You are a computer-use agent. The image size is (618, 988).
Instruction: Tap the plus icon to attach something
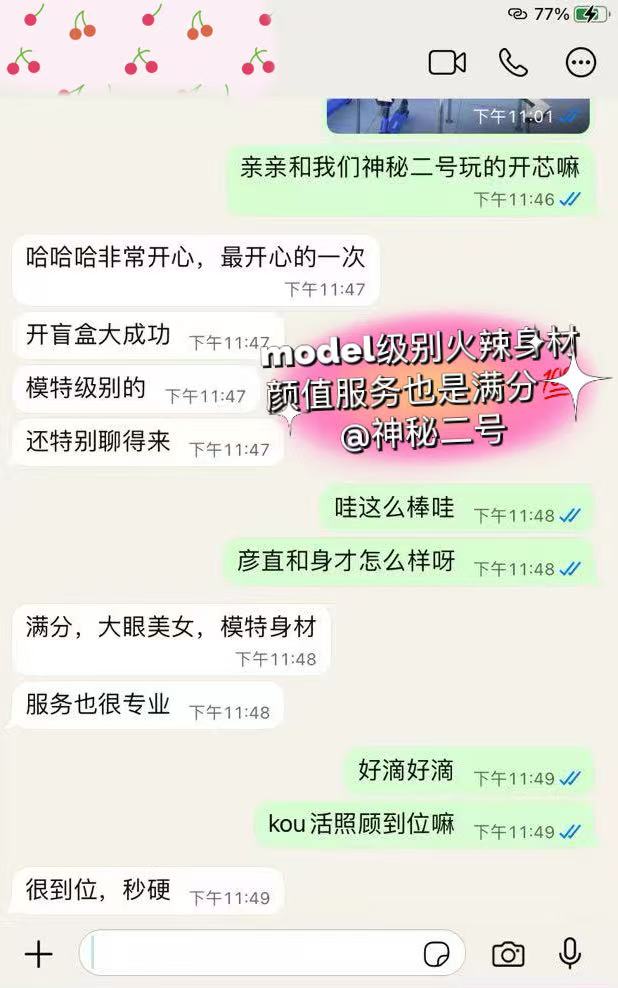point(38,954)
